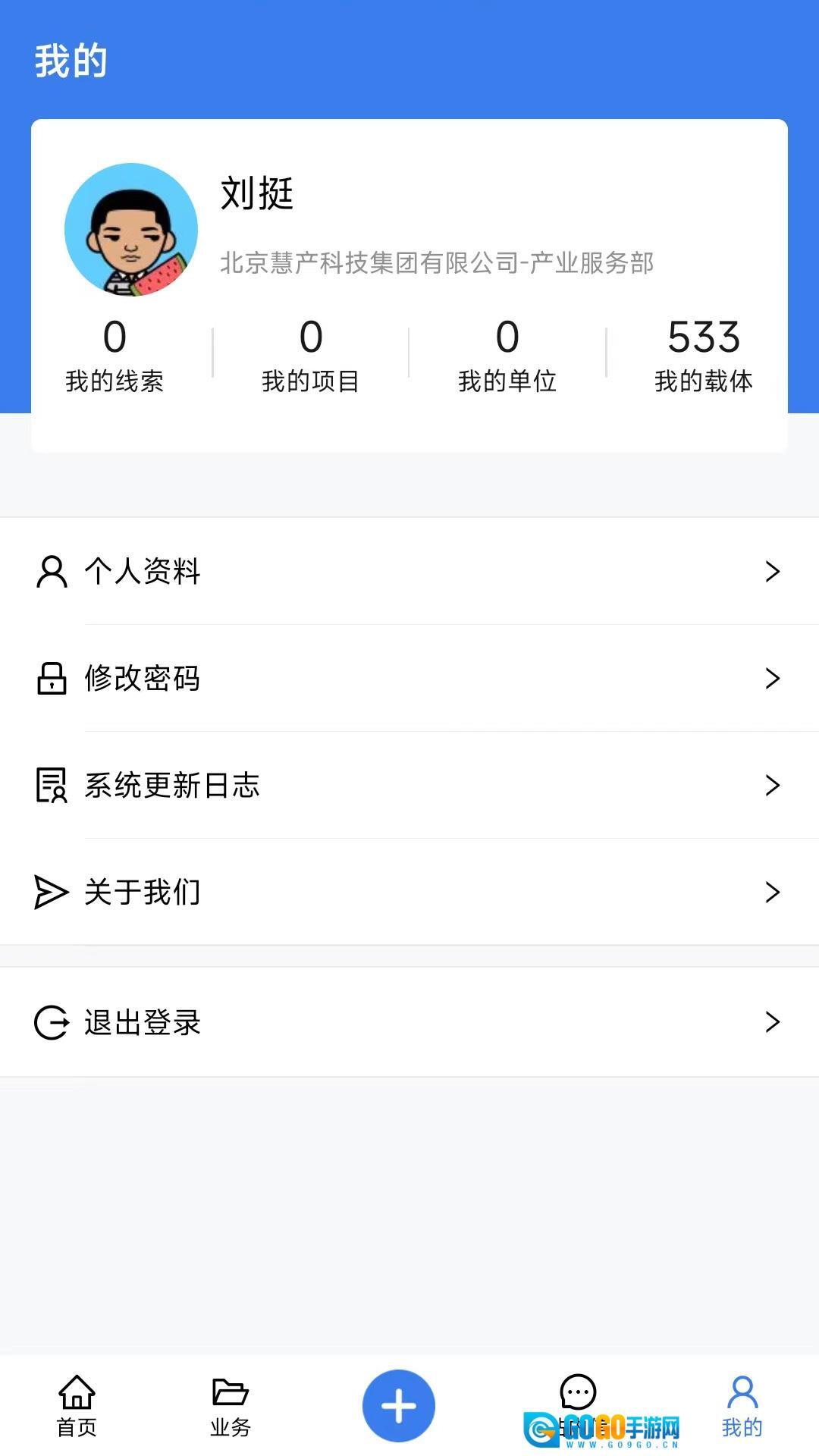Open 我的线索 count
This screenshot has height=1456, width=819.
click(115, 355)
